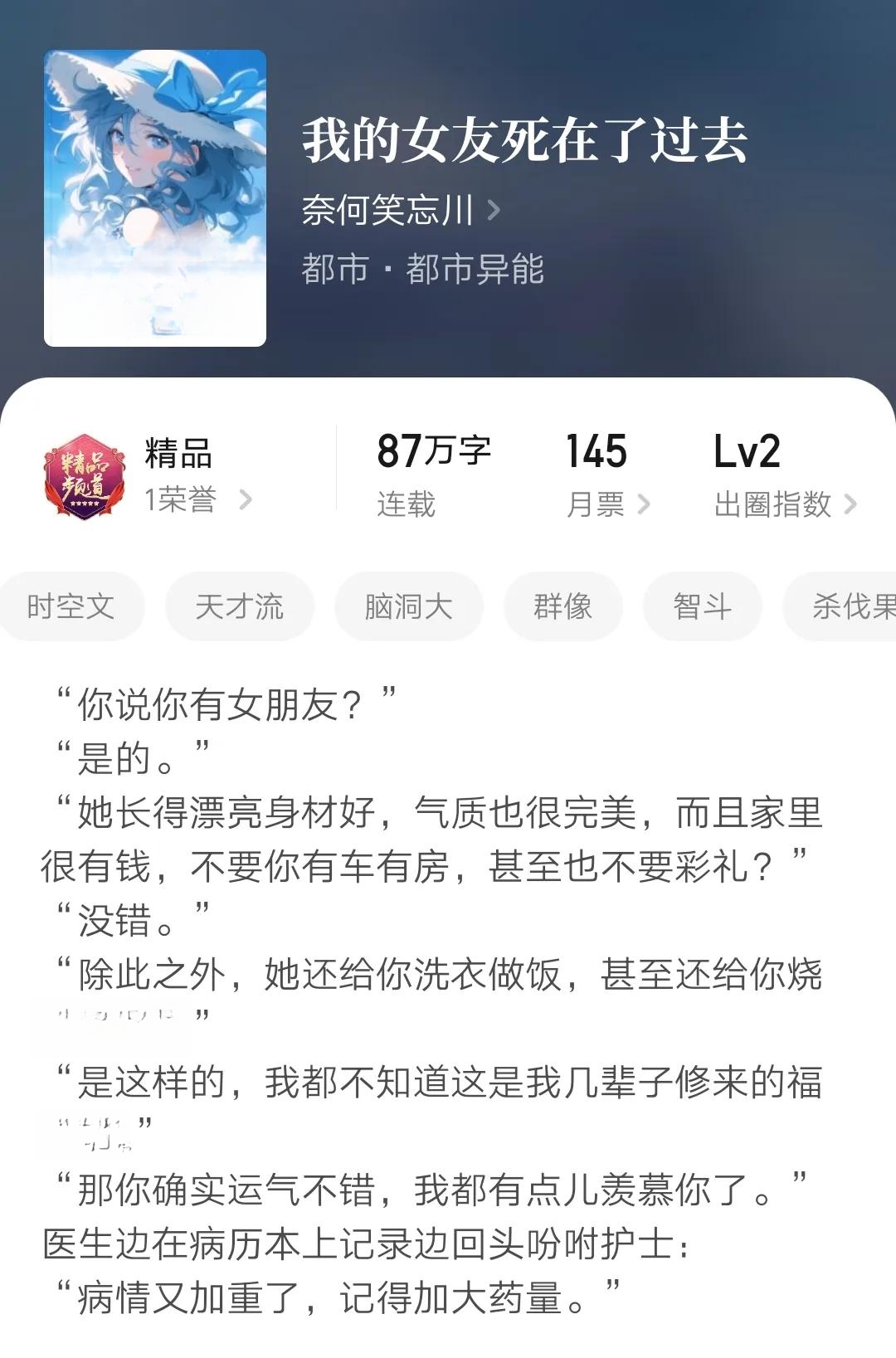Select the 群像 tag chip
The image size is (896, 1358).
[562, 606]
